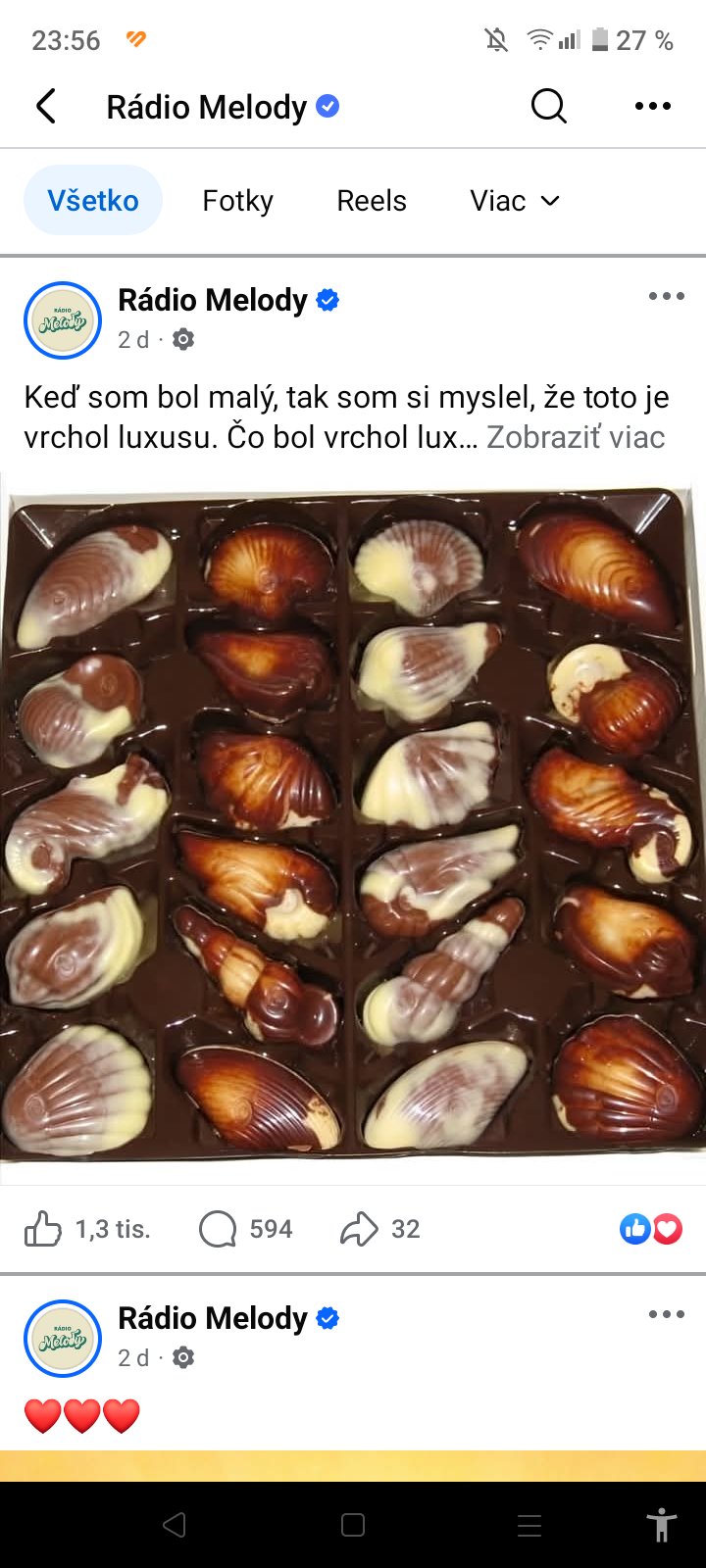Expand post text with Zobraziť viac

576,437
